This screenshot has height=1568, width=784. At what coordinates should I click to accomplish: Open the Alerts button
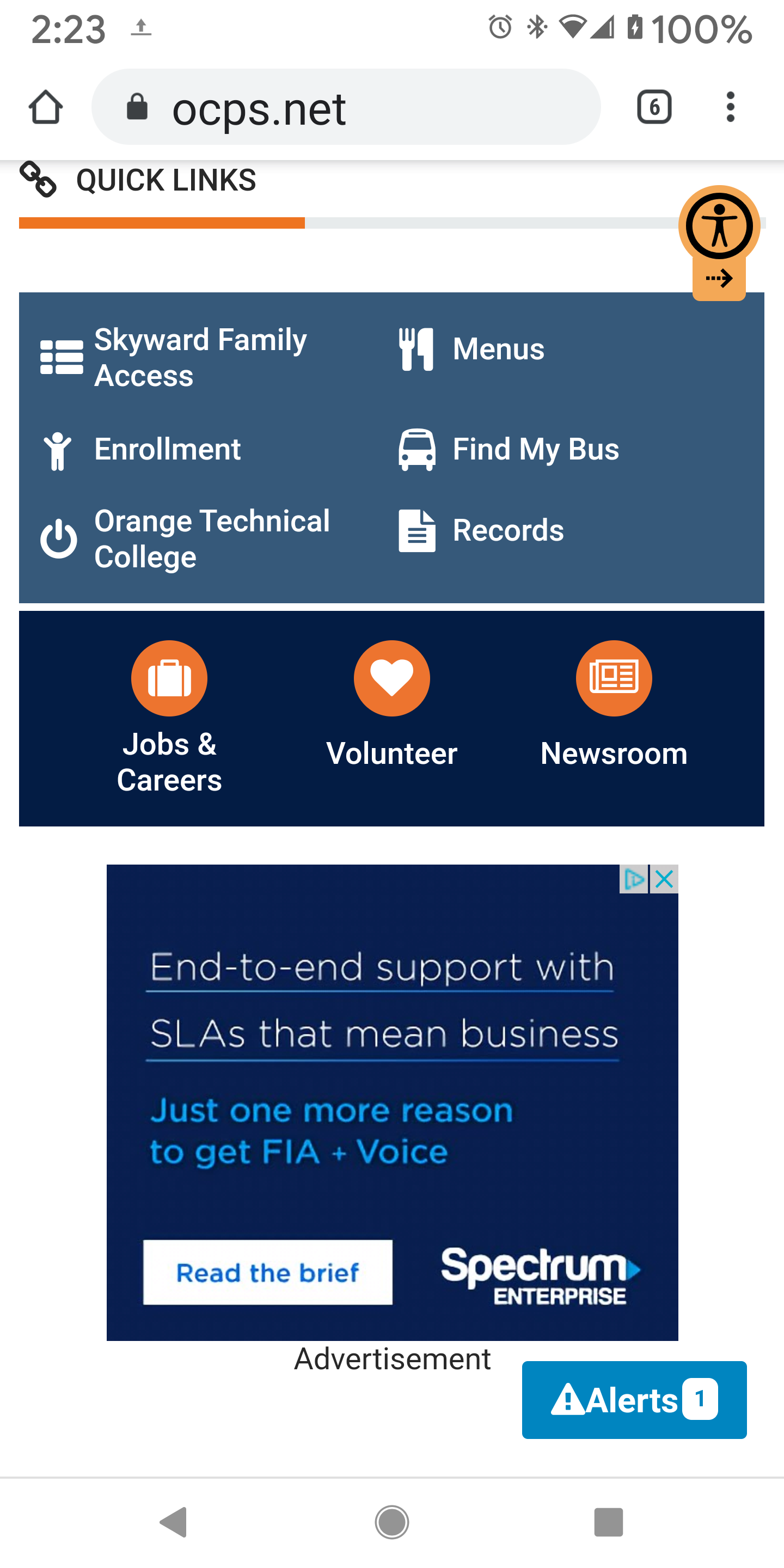(634, 1400)
